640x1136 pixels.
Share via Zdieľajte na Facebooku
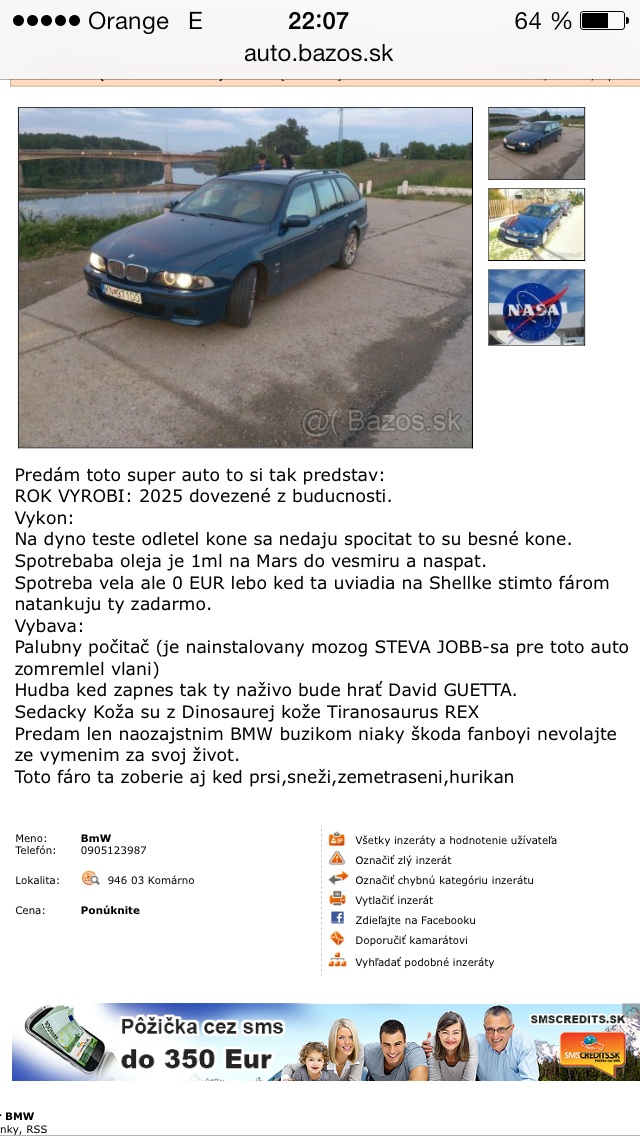click(415, 920)
